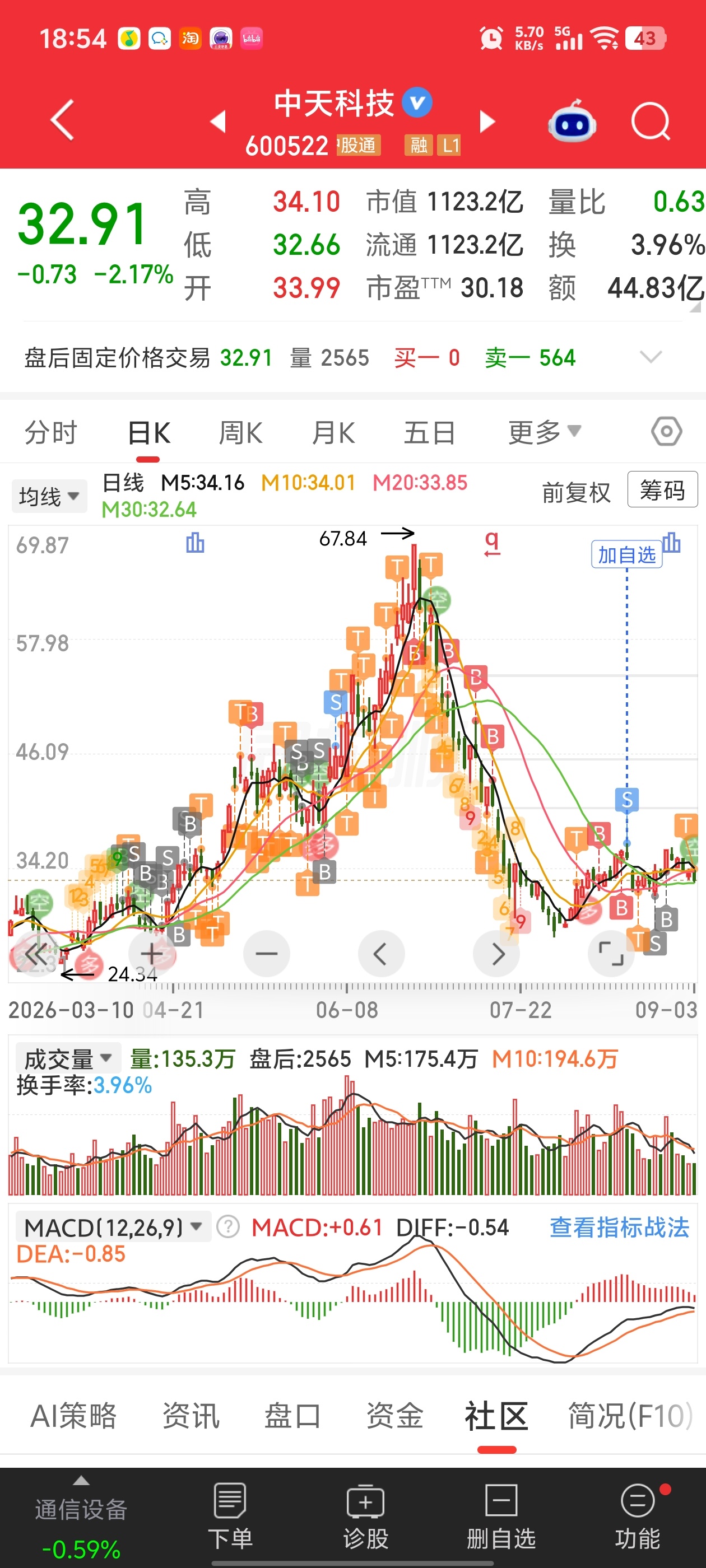
Task: Open the 成交量 indicator dropdown
Action: [68, 1058]
